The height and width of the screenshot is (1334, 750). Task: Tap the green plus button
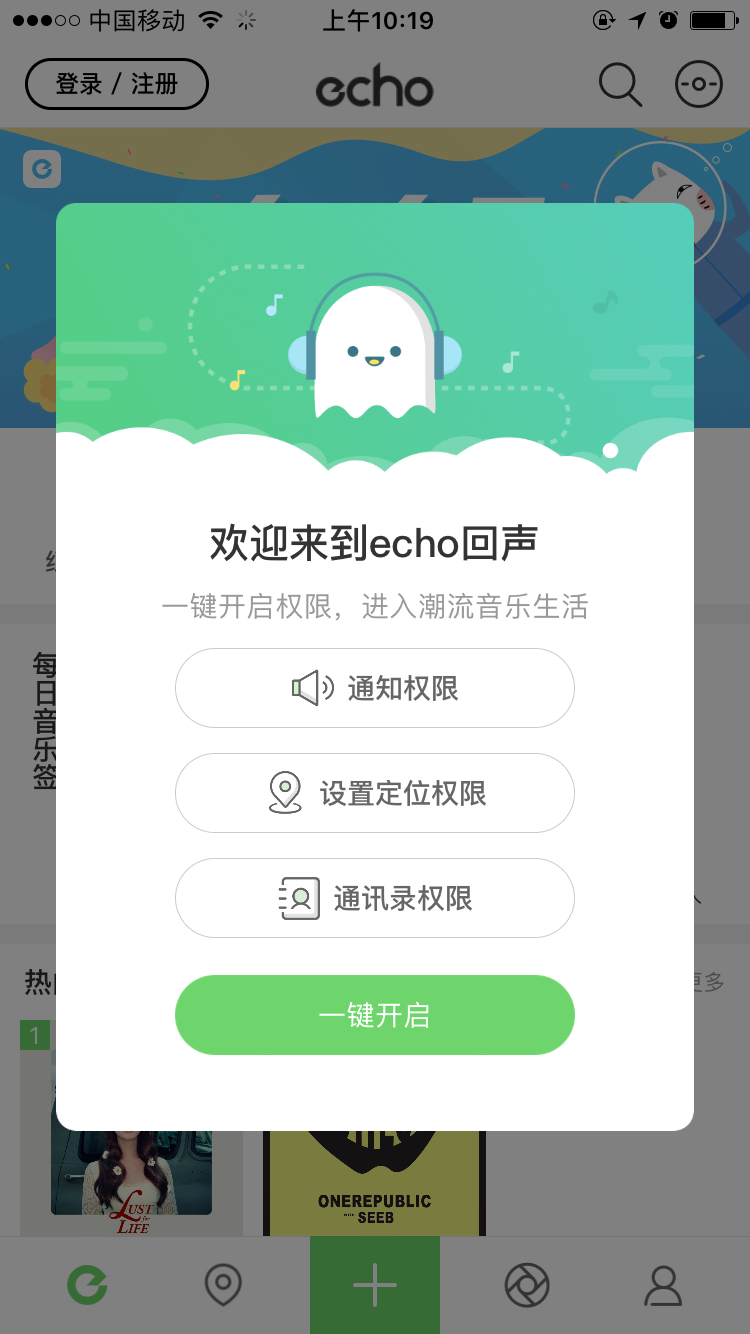pyautogui.click(x=375, y=1285)
